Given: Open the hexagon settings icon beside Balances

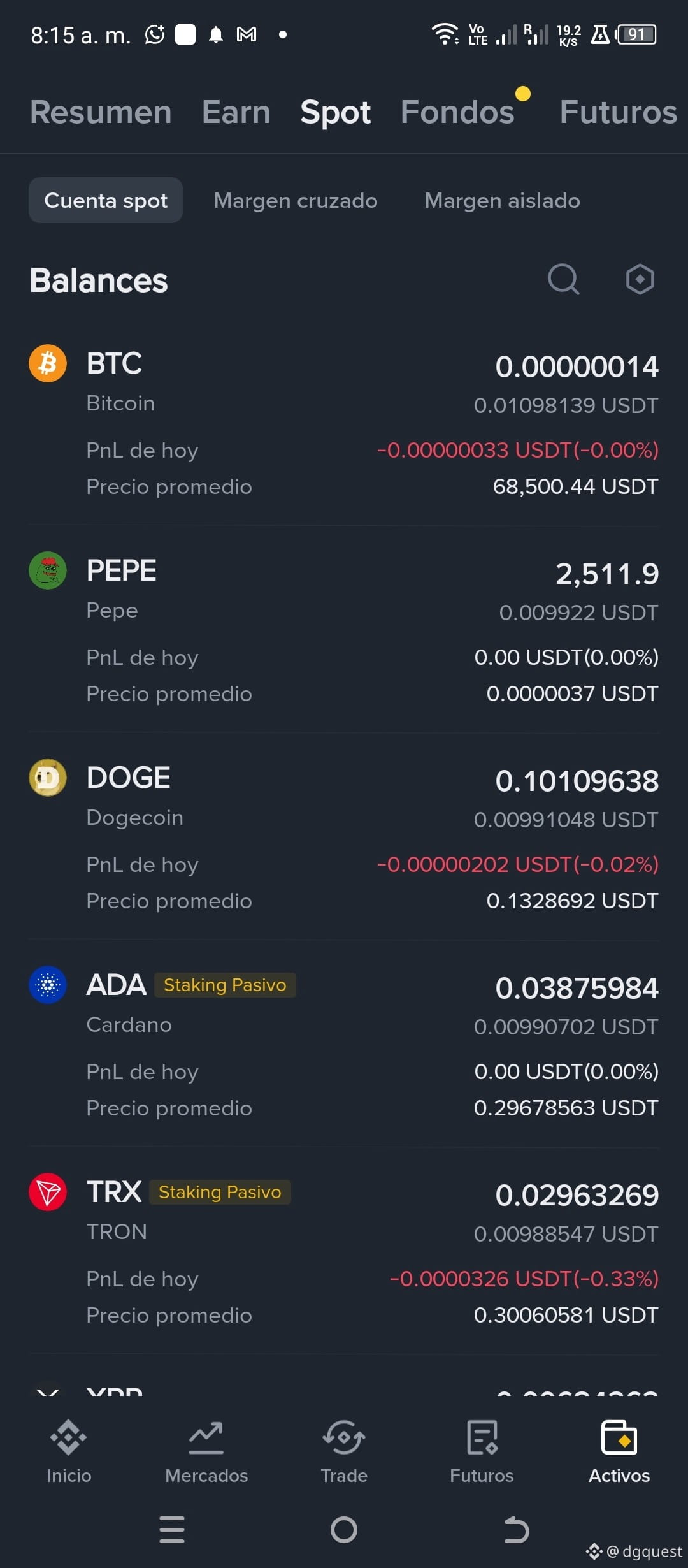Looking at the screenshot, I should (x=640, y=279).
